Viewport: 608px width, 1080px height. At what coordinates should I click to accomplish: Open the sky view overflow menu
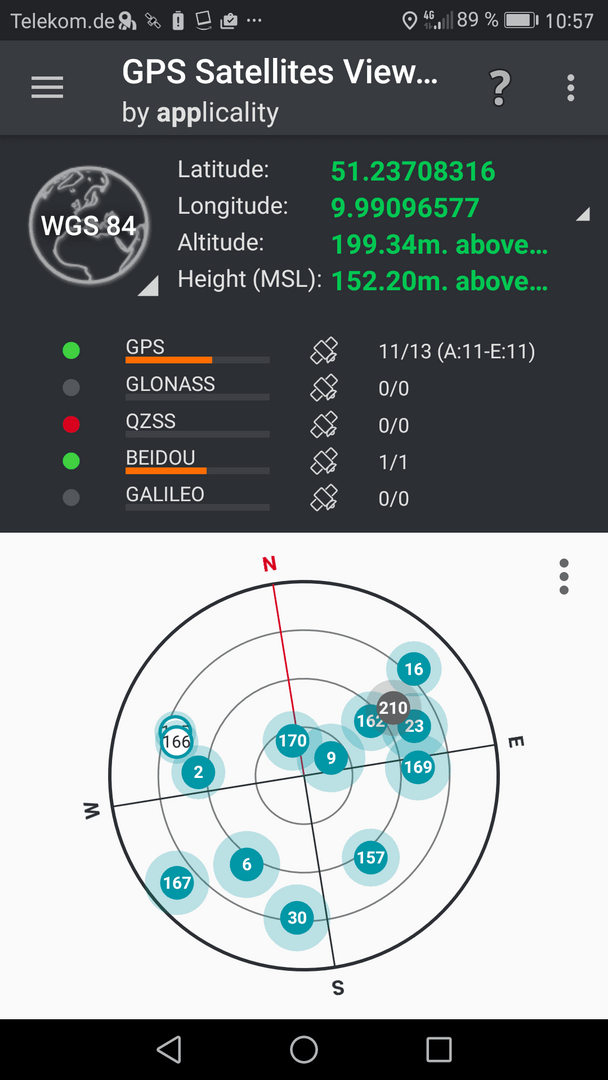click(x=564, y=577)
